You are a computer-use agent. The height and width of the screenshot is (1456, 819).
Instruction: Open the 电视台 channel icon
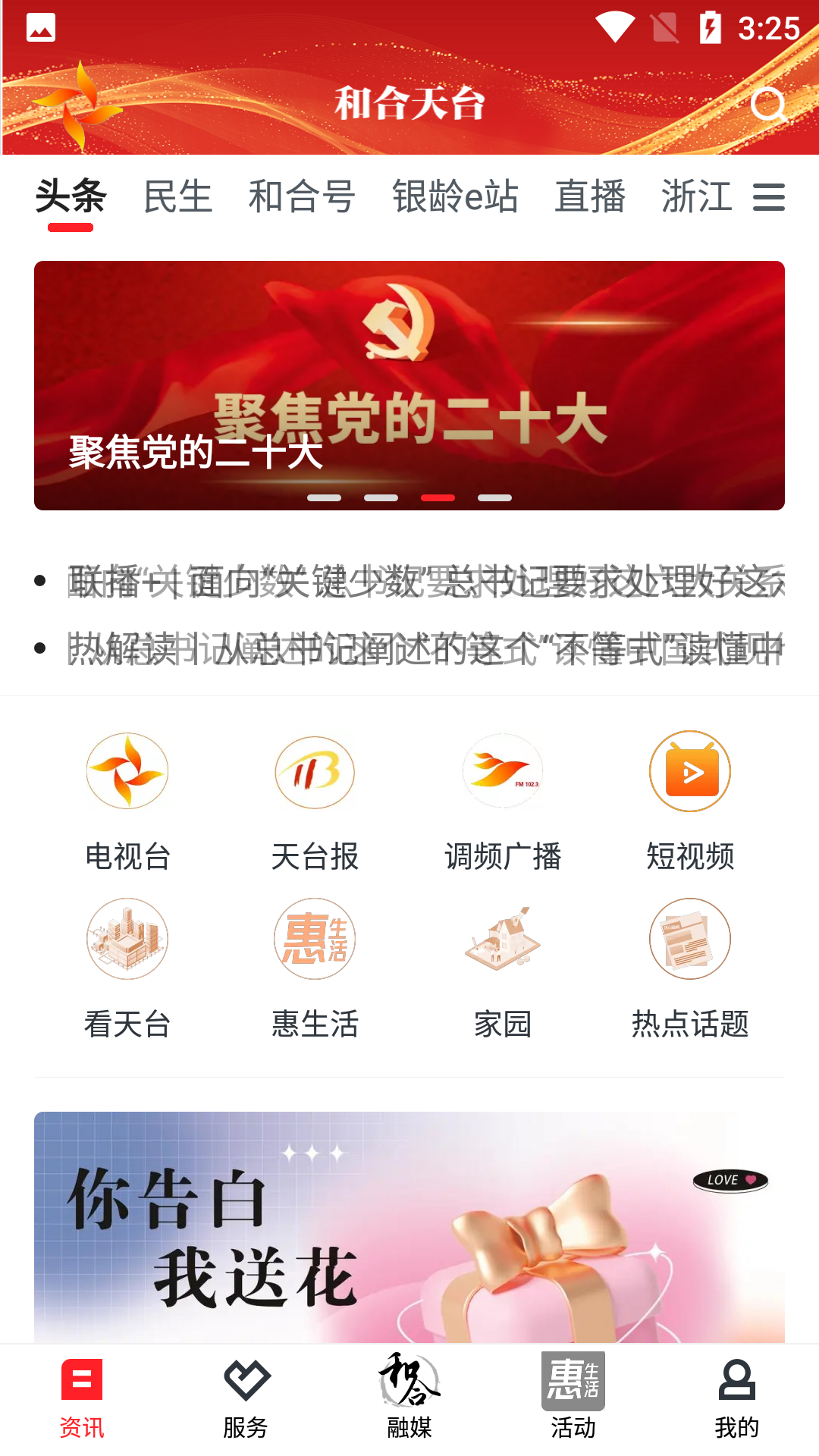127,771
